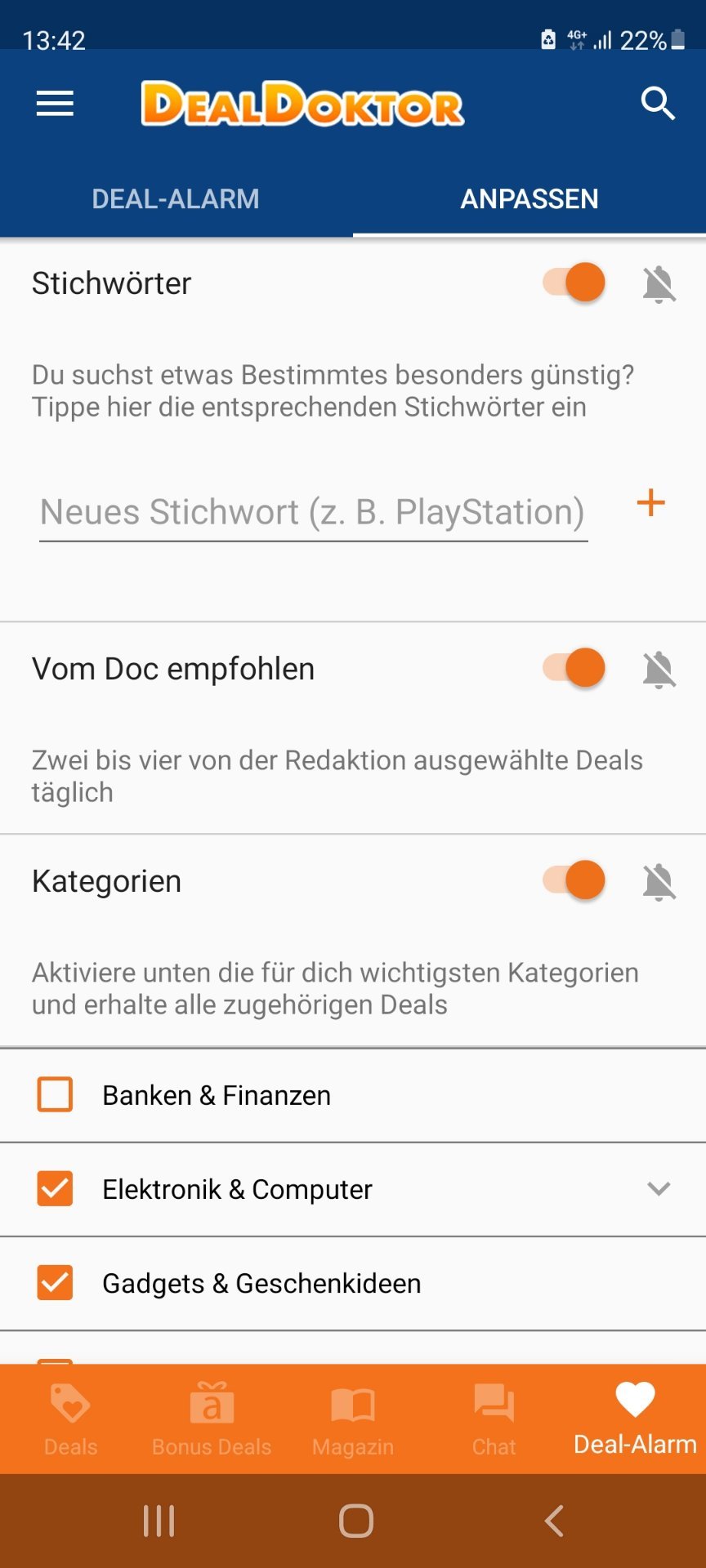Select the Anpassen tab
The height and width of the screenshot is (1568, 706).
click(529, 198)
